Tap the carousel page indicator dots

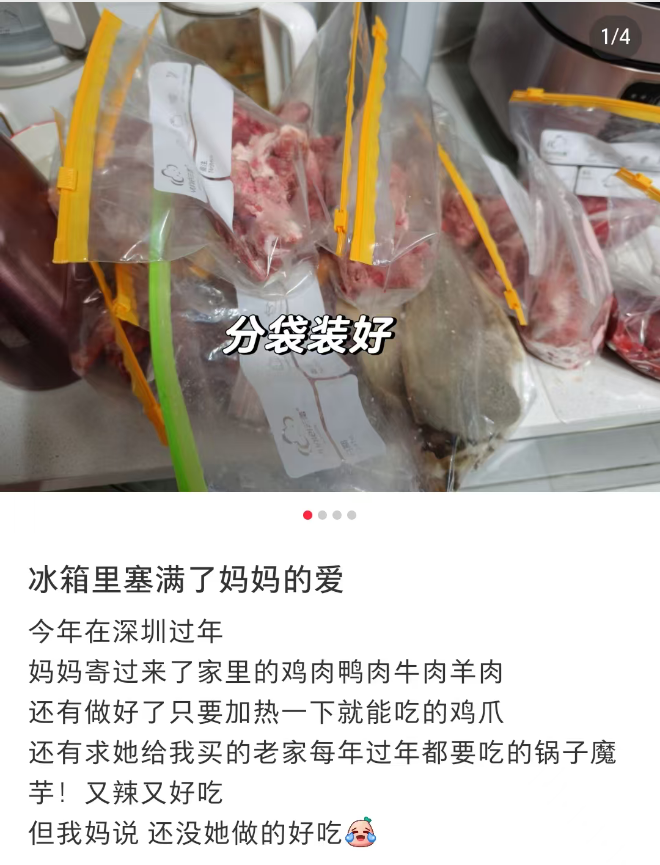click(x=330, y=515)
